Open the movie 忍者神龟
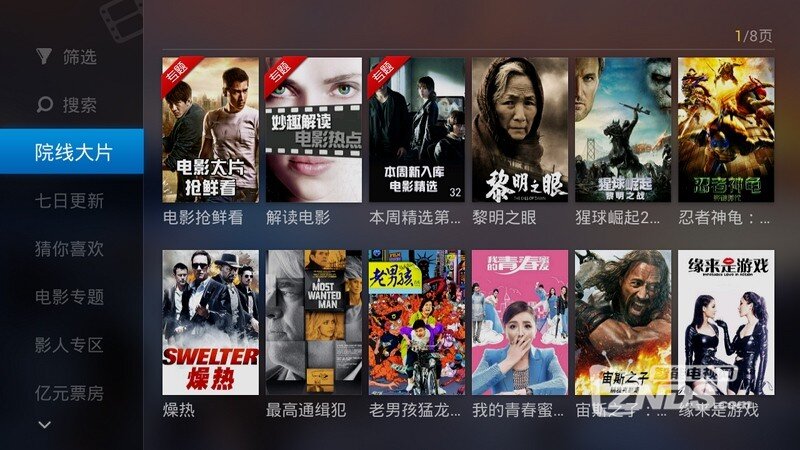The image size is (800, 450). pos(726,130)
